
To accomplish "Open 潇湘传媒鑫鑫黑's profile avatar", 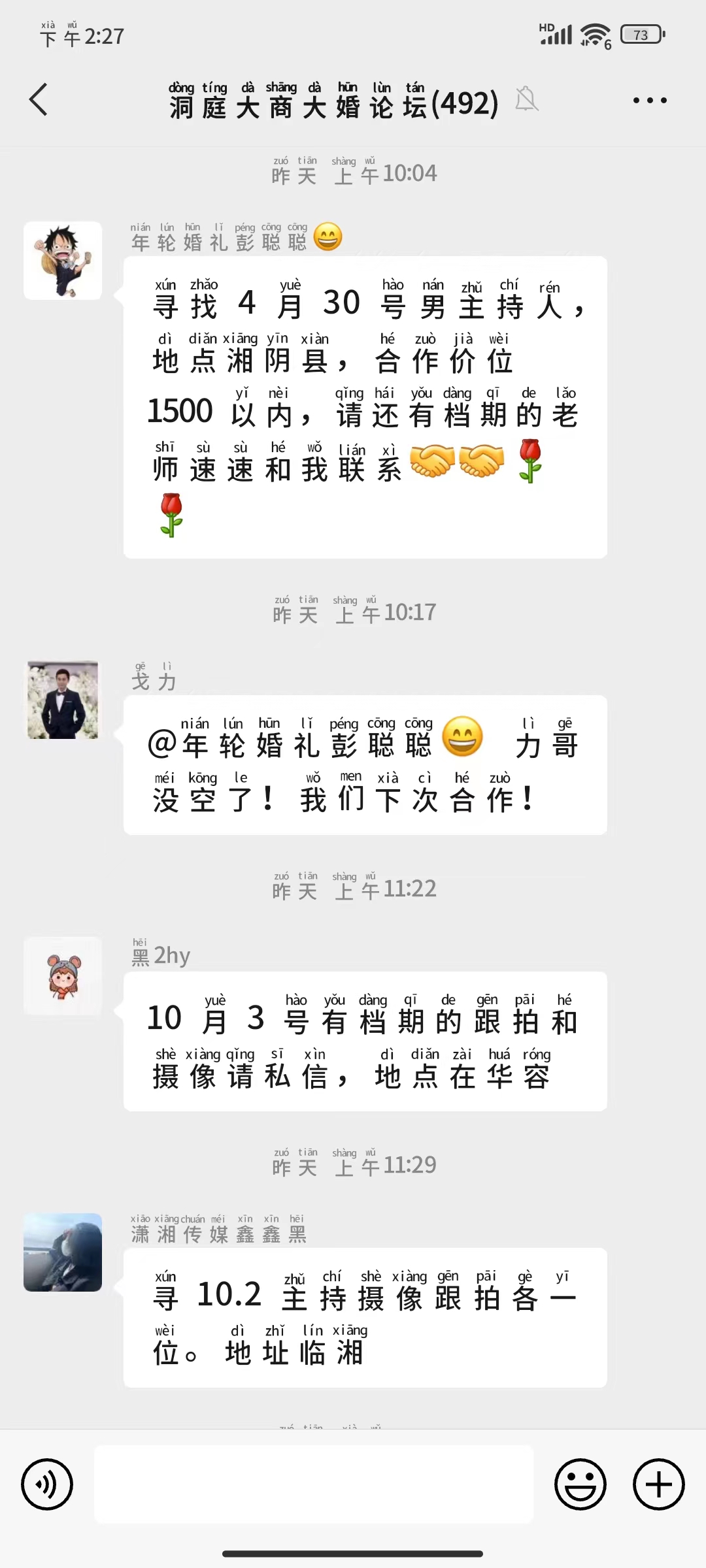I will point(63,1252).
